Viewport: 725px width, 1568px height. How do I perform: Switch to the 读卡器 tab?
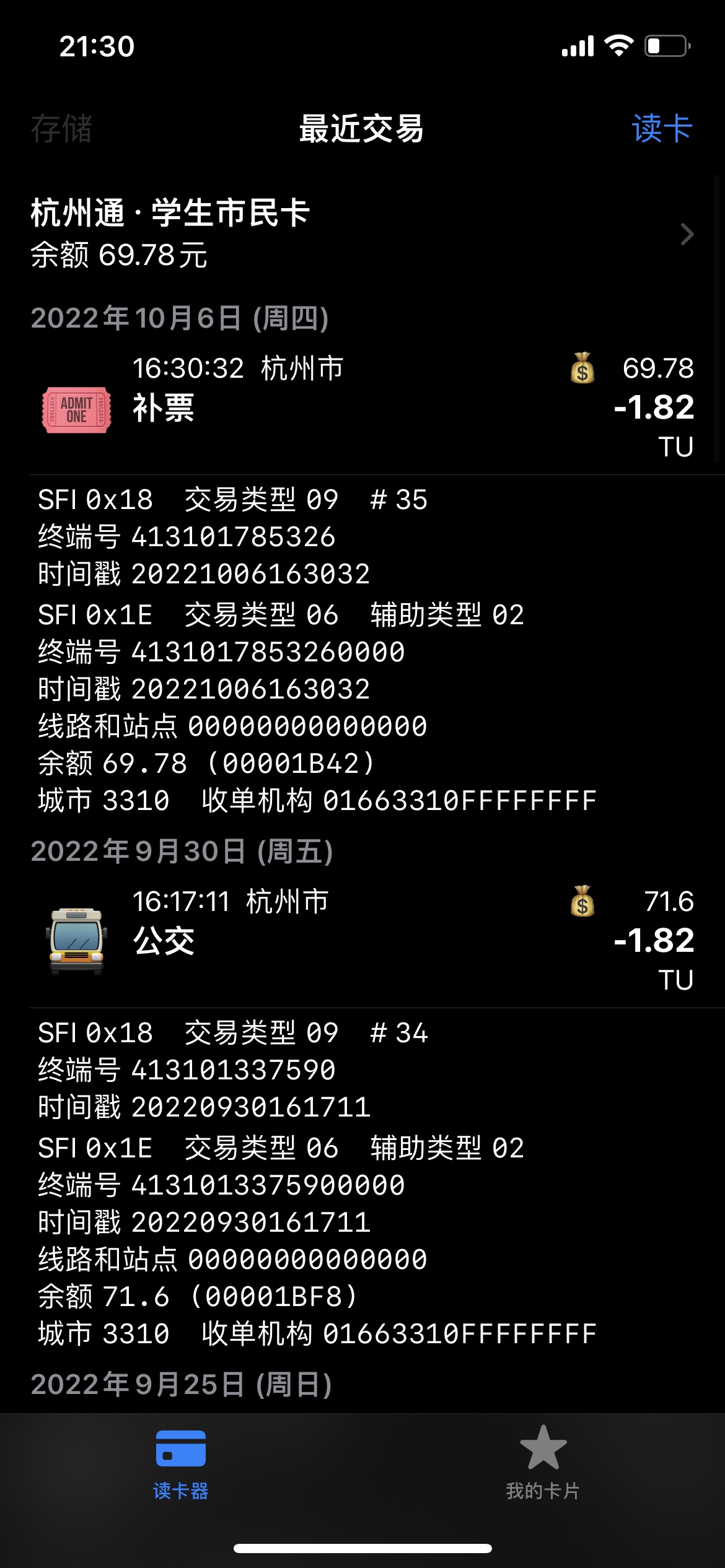[x=181, y=1464]
